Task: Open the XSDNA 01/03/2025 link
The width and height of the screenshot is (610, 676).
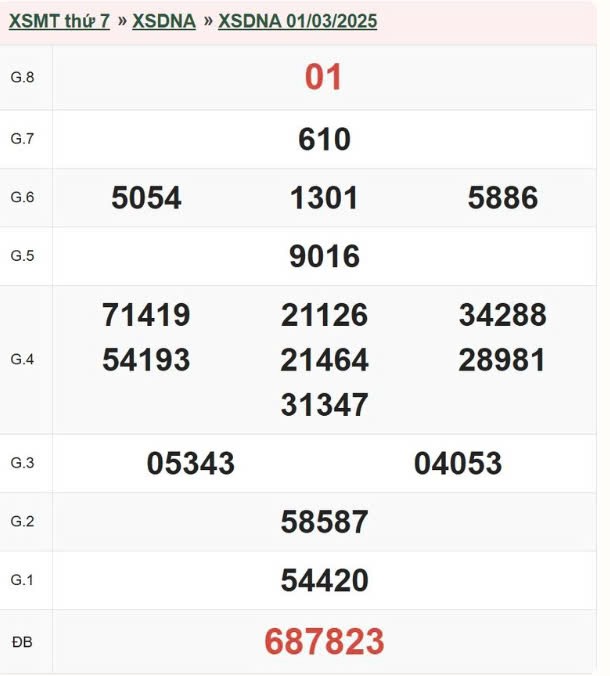Action: (x=297, y=21)
